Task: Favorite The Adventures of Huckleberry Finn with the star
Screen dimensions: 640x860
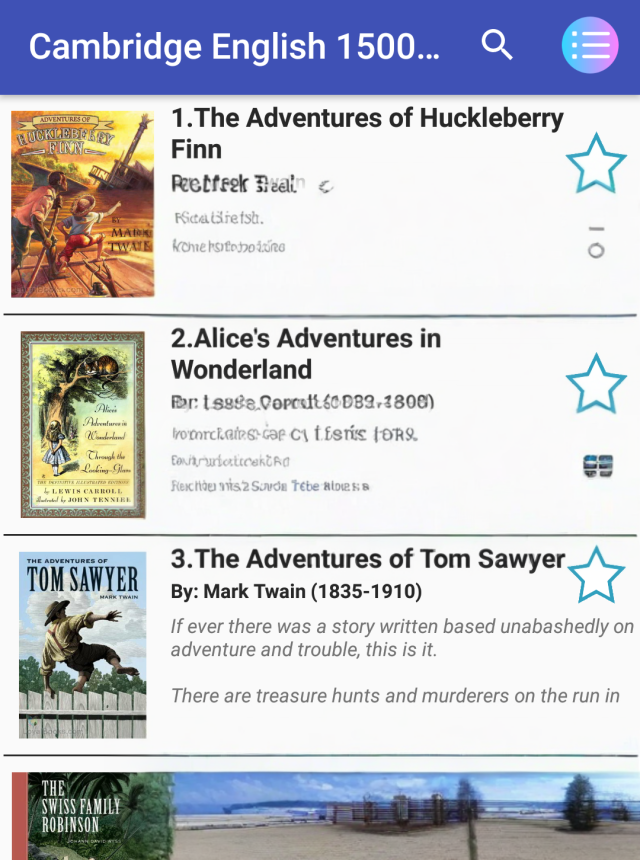Action: pyautogui.click(x=596, y=165)
